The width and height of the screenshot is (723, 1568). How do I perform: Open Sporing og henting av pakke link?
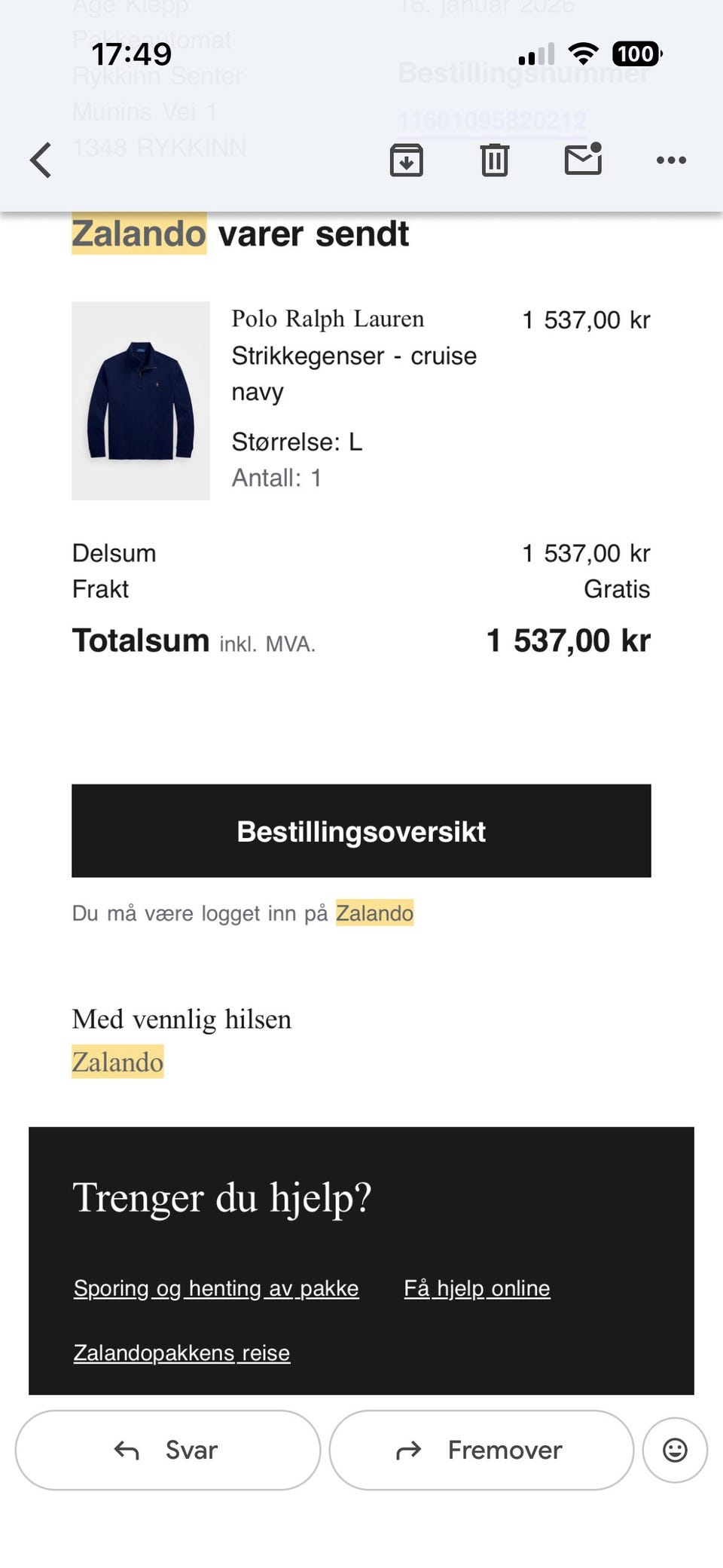point(215,1288)
